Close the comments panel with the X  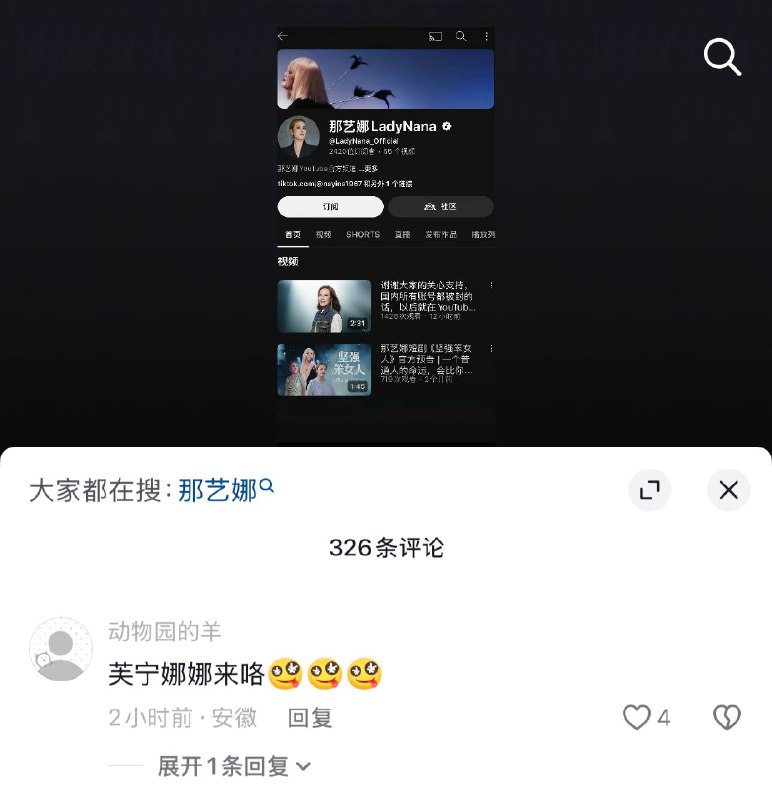tap(728, 490)
